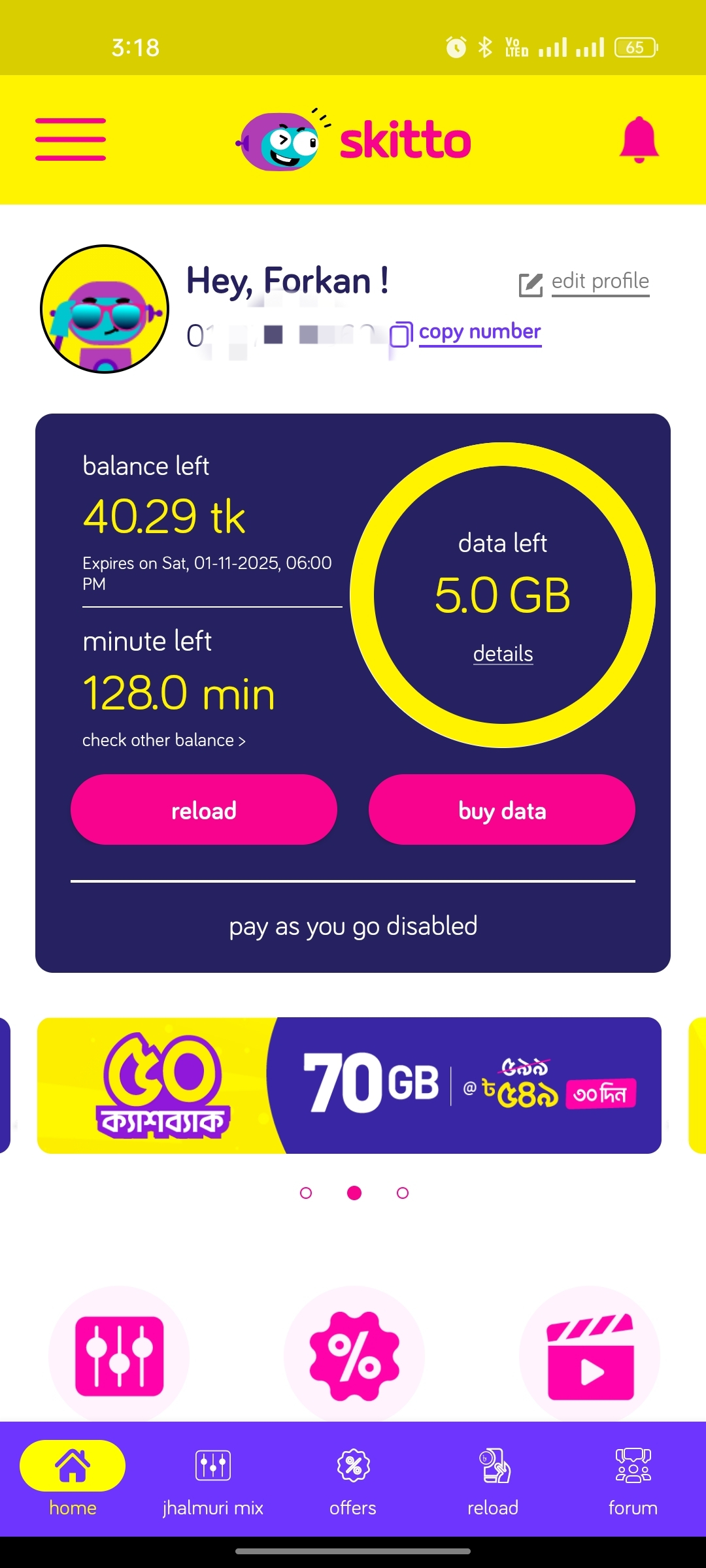
Task: Open the profile avatar picture
Action: [x=105, y=309]
